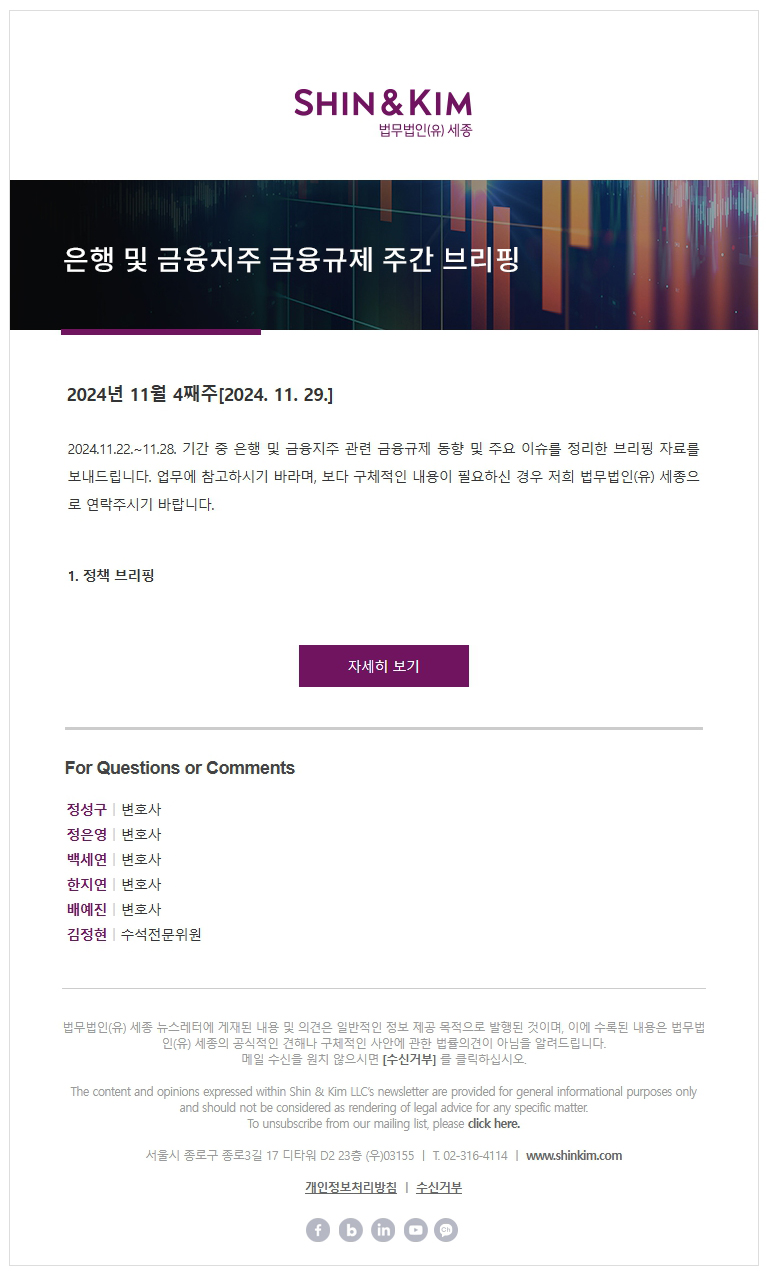Open attorney 백세연's profile link
Screen dimensions: 766x1277
87,859
